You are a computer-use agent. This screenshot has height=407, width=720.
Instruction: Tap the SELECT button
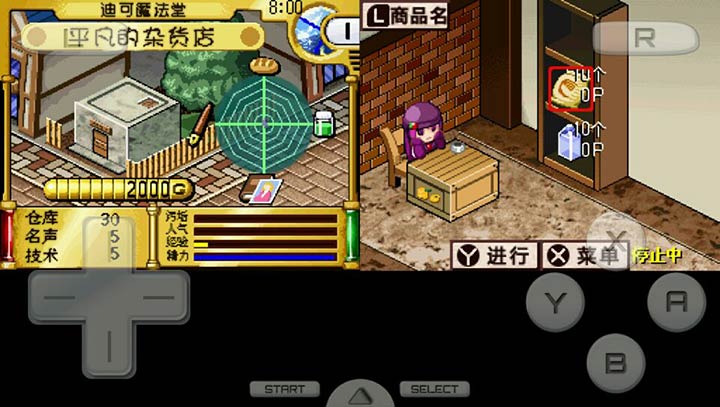[435, 389]
